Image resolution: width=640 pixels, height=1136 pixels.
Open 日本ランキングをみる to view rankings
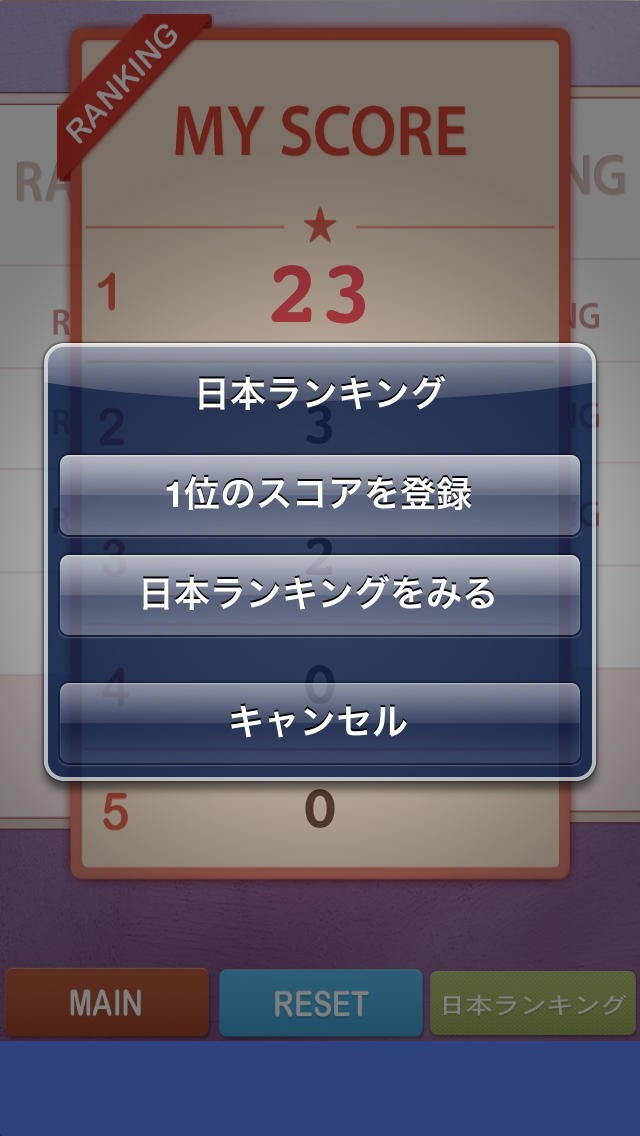point(320,596)
